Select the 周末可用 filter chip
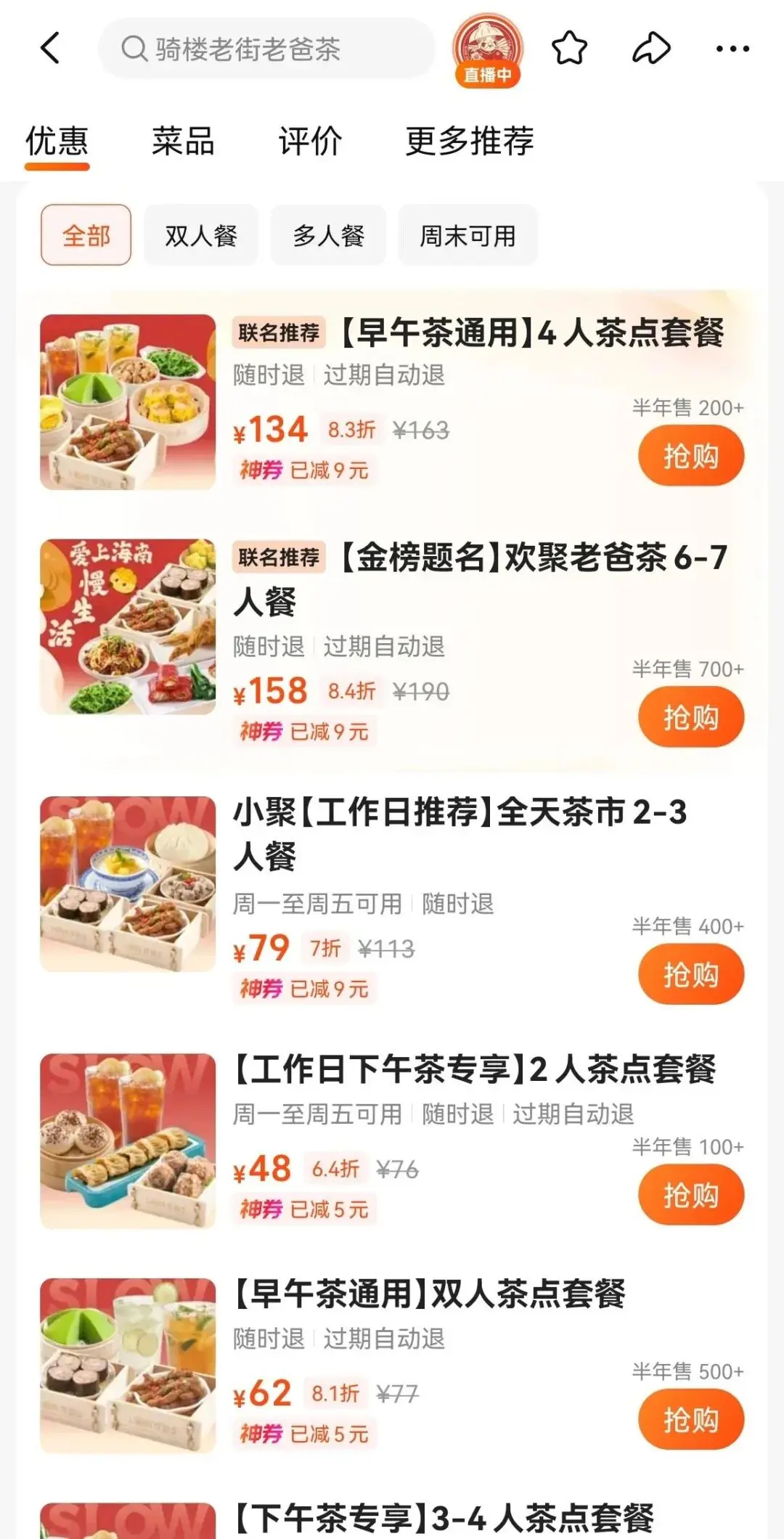 467,235
